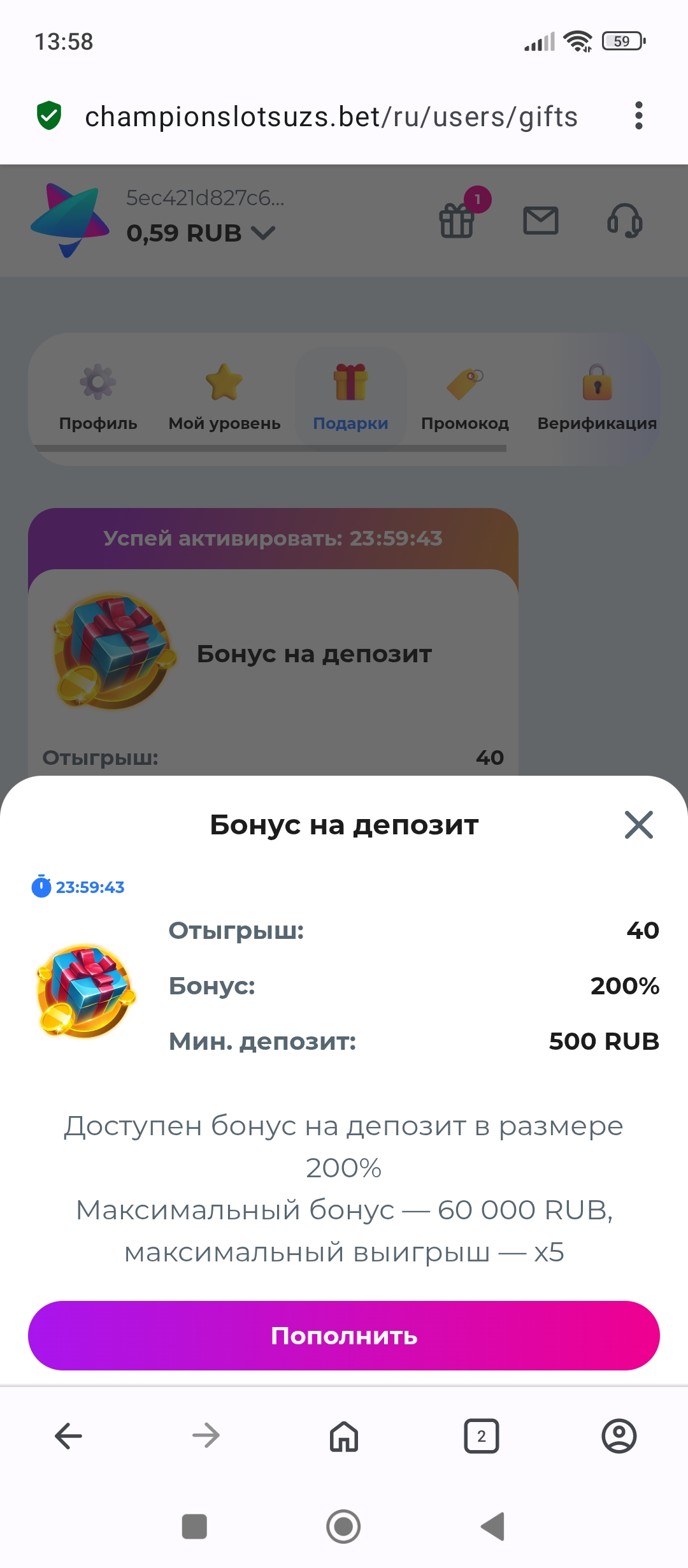The width and height of the screenshot is (688, 1568).
Task: Close the Бонус на депозит sheet
Action: pos(639,825)
